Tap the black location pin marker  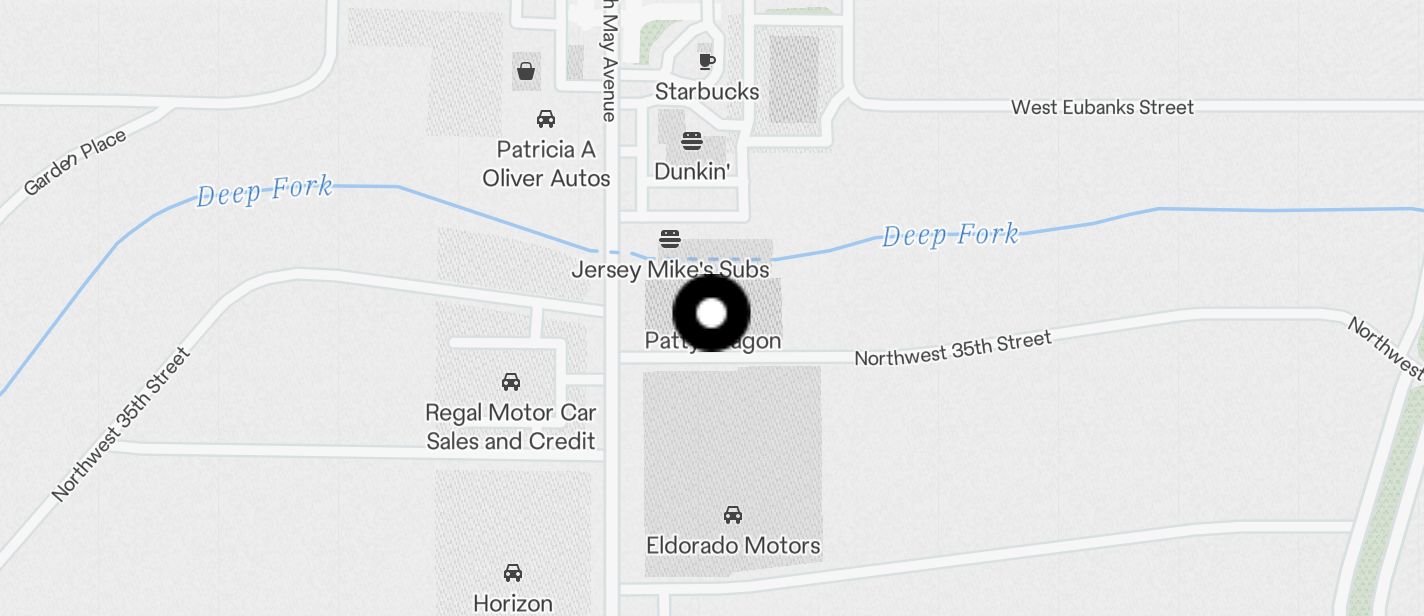pyautogui.click(x=711, y=313)
